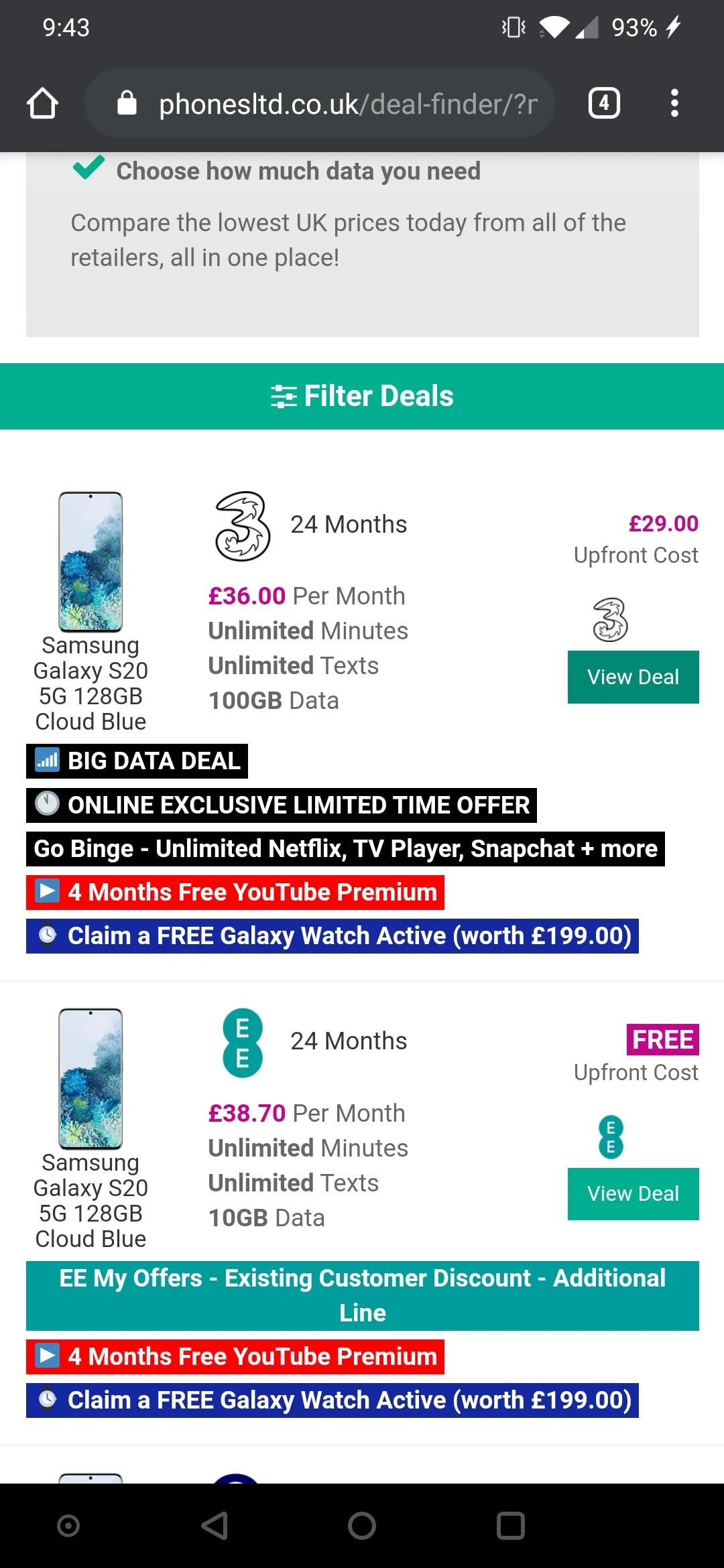Open Samsung Galaxy S20 image in EE deal
The width and height of the screenshot is (724, 1568).
click(x=90, y=1079)
